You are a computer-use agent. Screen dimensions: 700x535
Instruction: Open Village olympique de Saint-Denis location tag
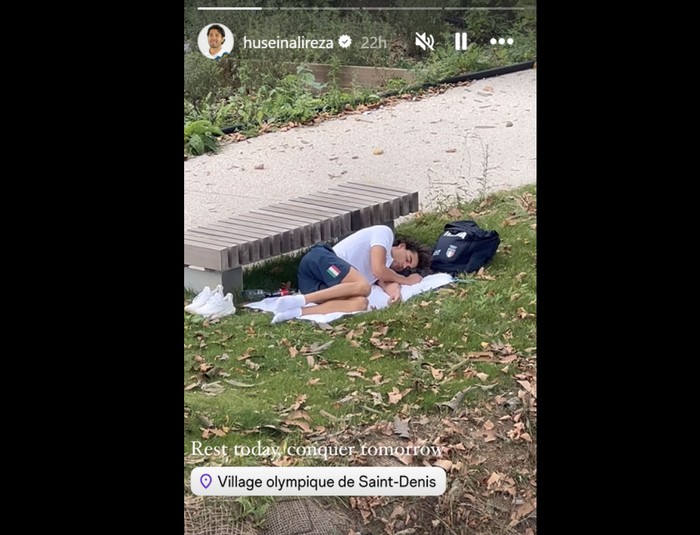pyautogui.click(x=318, y=481)
